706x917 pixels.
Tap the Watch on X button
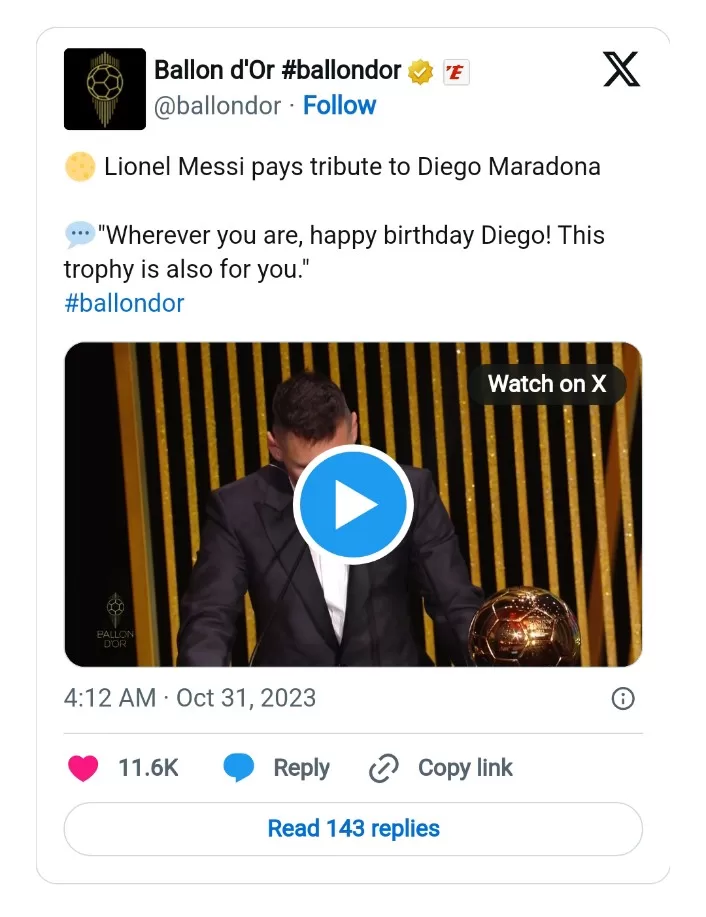tap(547, 384)
